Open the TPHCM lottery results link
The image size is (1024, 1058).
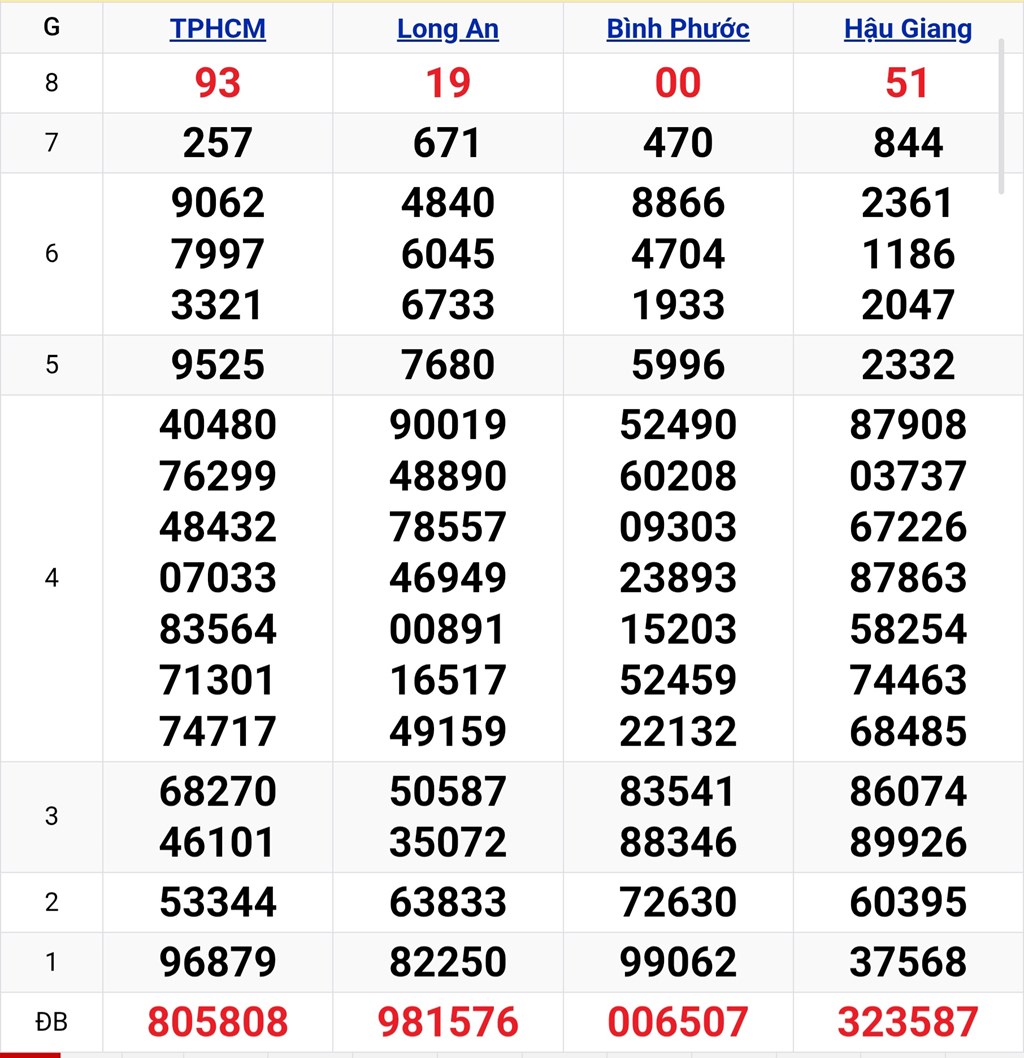[217, 28]
